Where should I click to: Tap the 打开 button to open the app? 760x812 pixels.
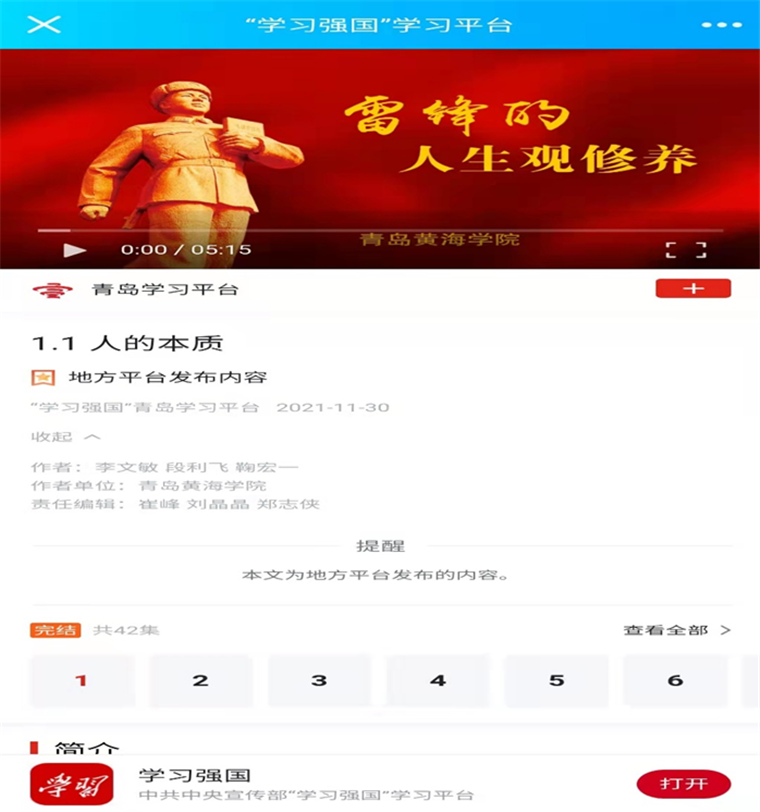pyautogui.click(x=686, y=782)
